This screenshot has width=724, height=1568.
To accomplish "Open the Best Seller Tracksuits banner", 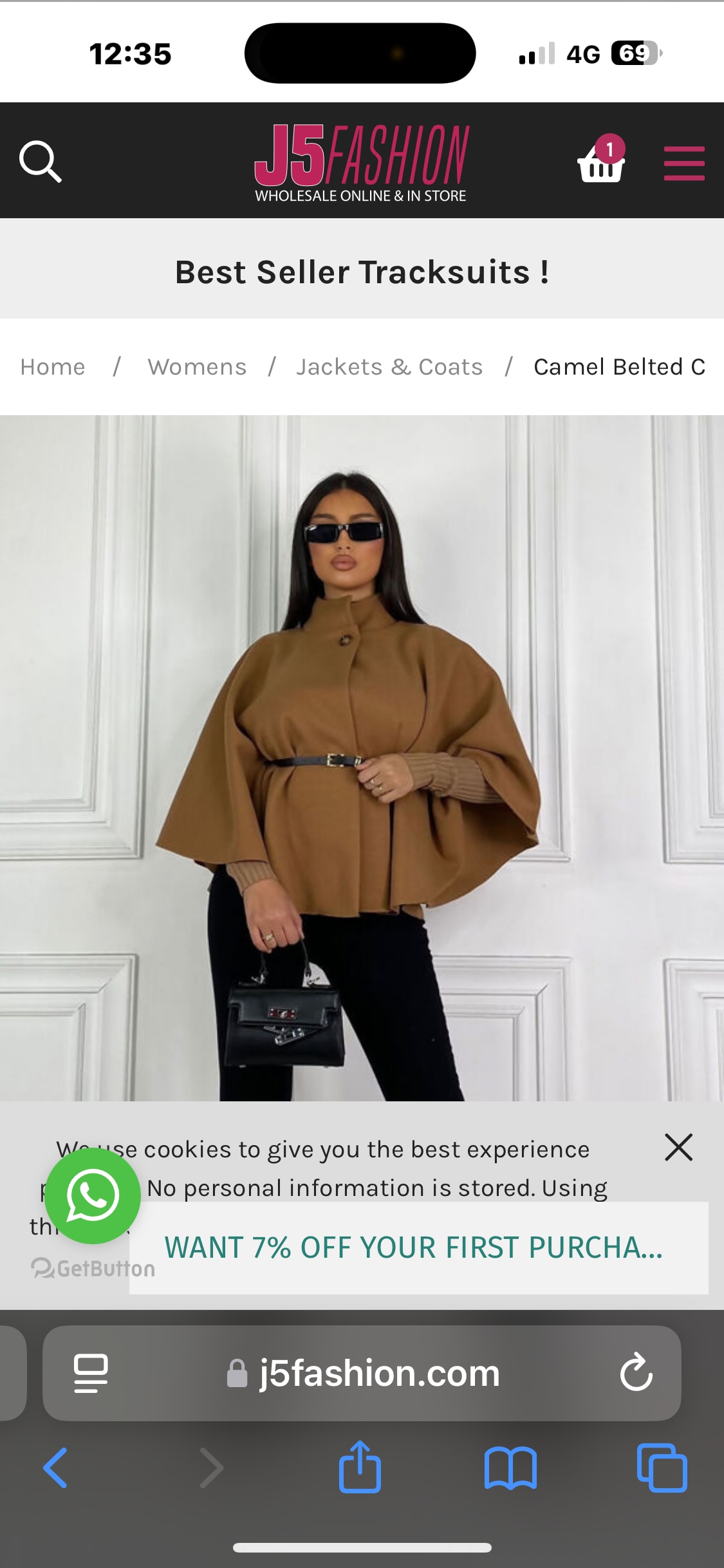I will click(x=362, y=272).
